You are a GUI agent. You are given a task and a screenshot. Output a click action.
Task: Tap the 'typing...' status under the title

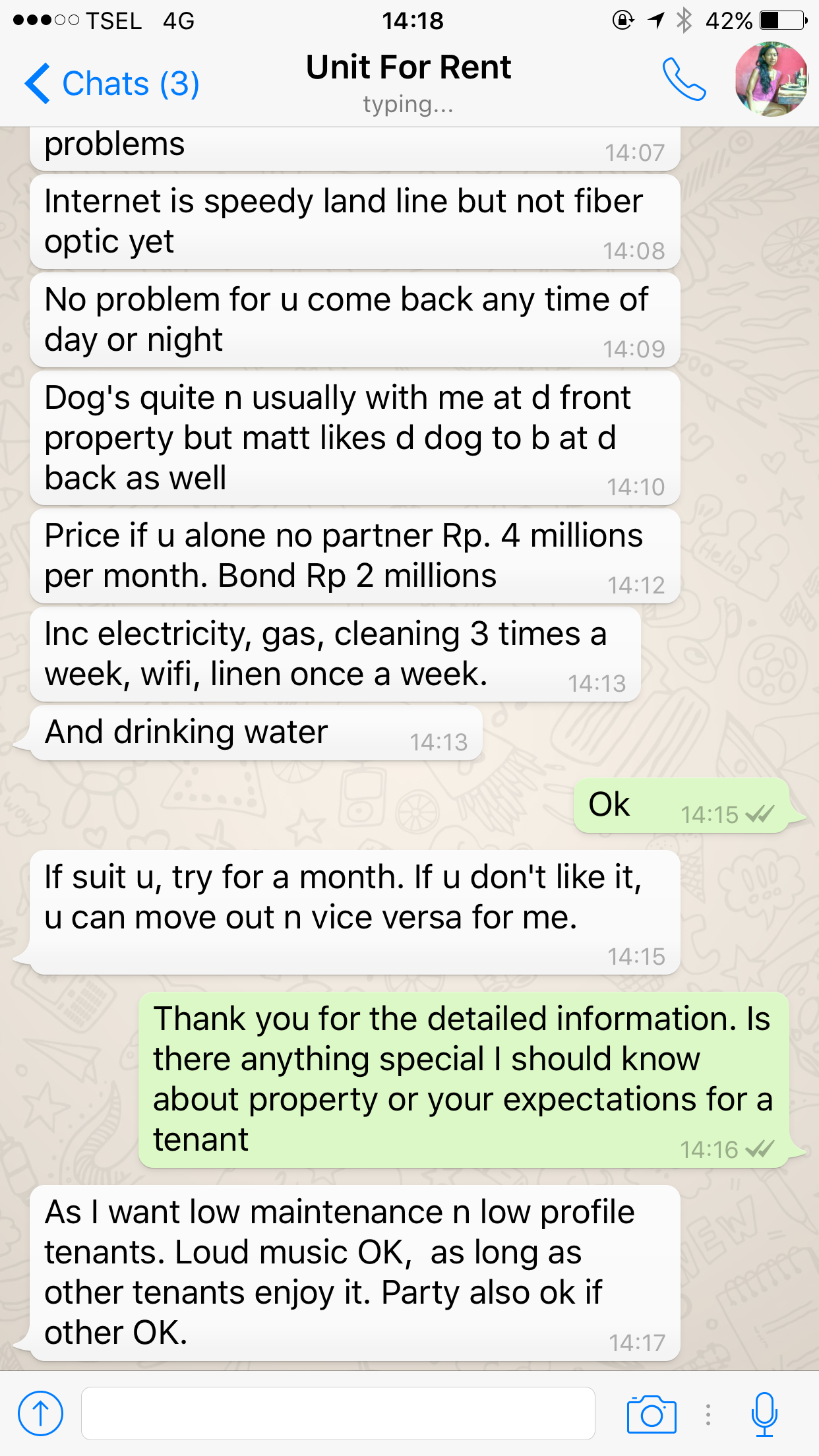click(x=408, y=104)
